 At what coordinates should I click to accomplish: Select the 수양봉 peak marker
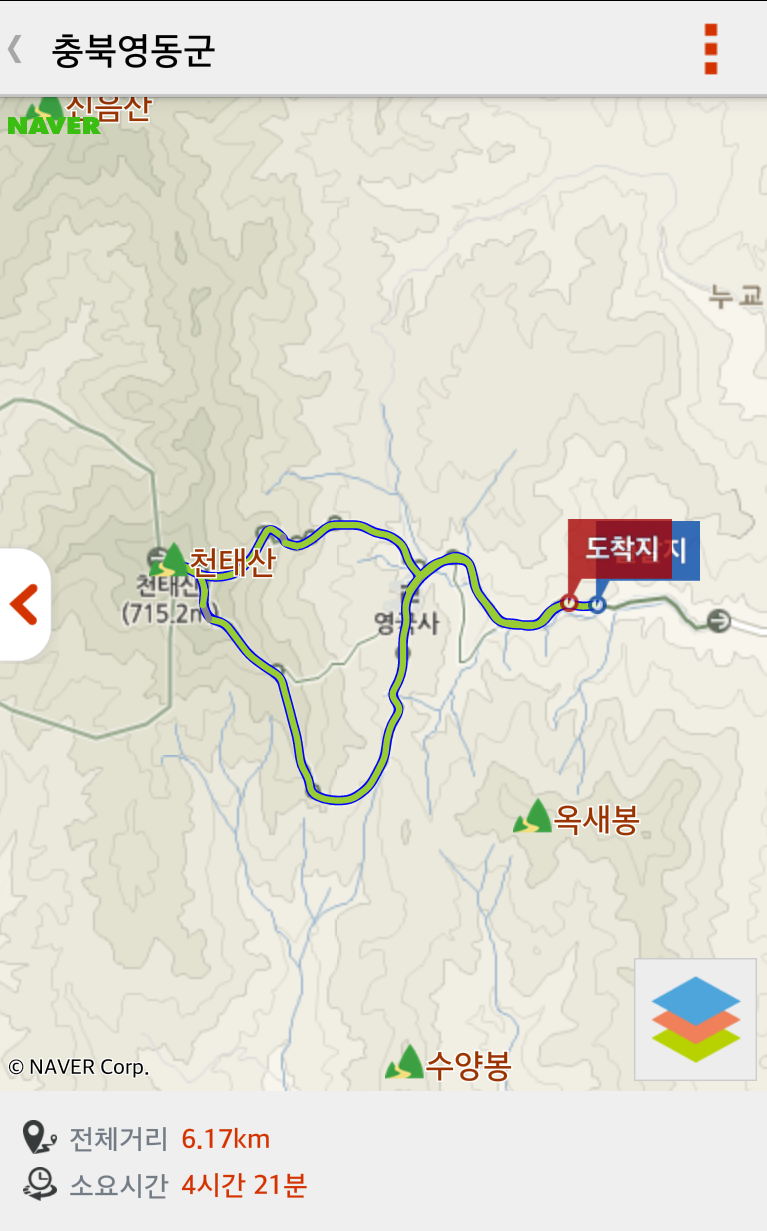point(448,1064)
